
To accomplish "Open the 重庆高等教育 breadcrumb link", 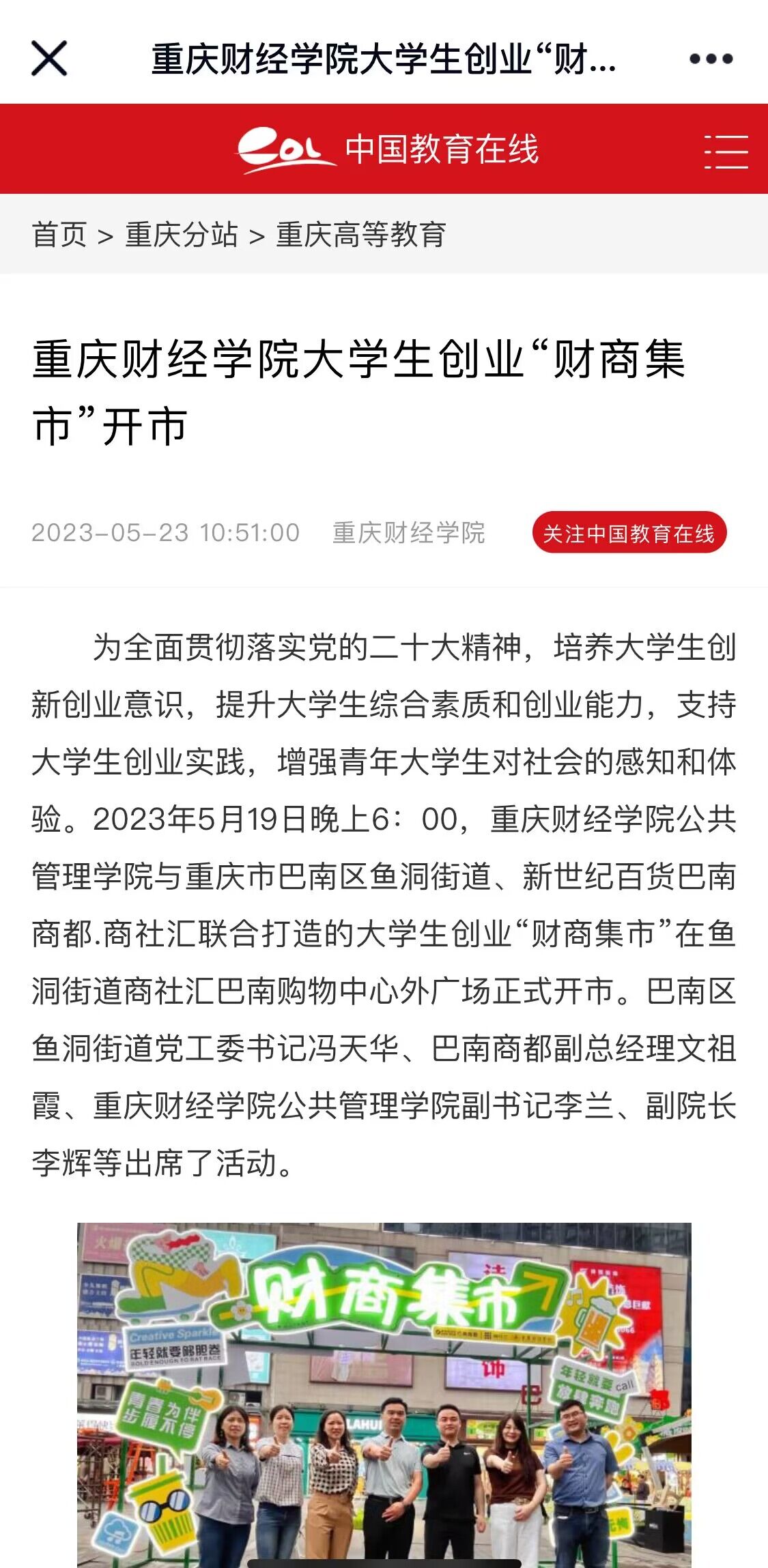I will coord(360,235).
